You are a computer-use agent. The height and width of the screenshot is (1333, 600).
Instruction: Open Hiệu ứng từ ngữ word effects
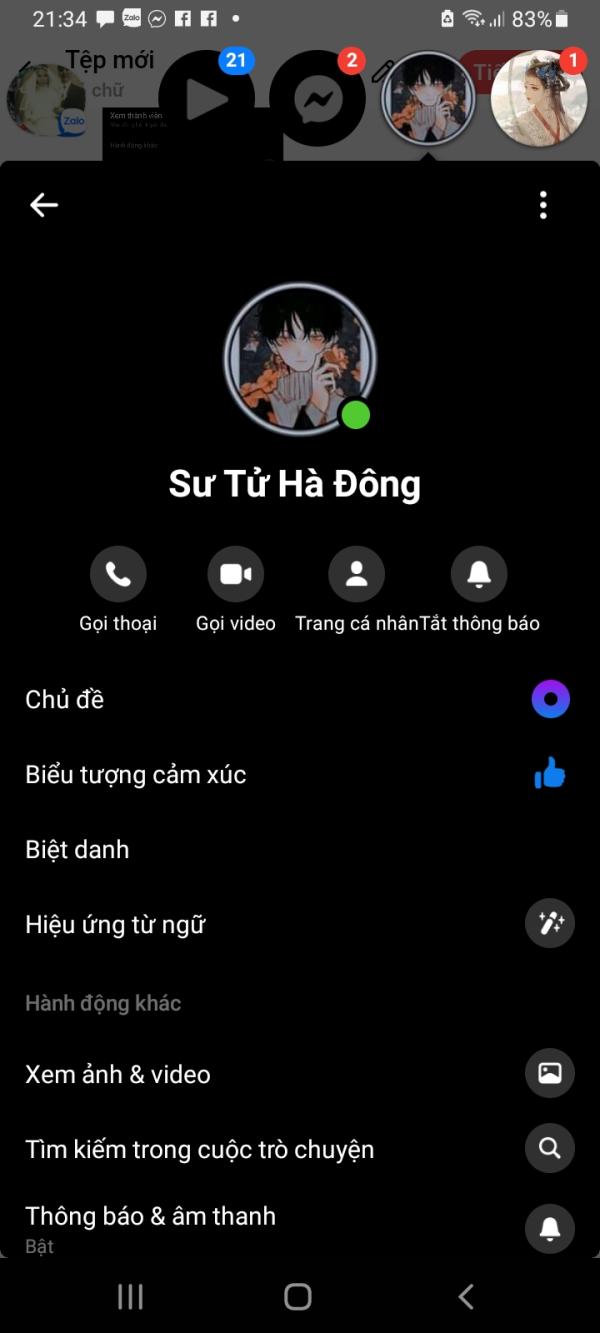(x=300, y=924)
